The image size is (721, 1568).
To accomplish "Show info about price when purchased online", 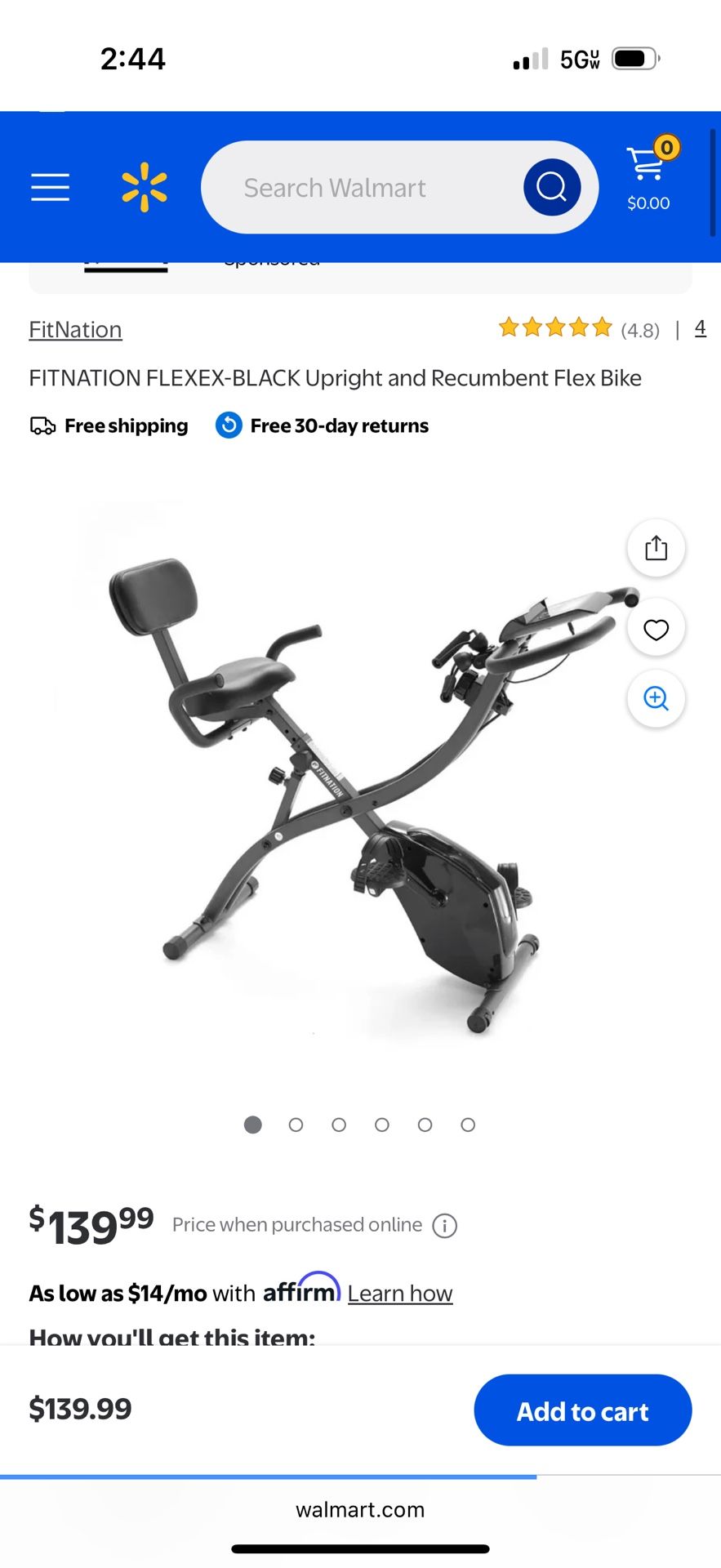I will 445,1225.
